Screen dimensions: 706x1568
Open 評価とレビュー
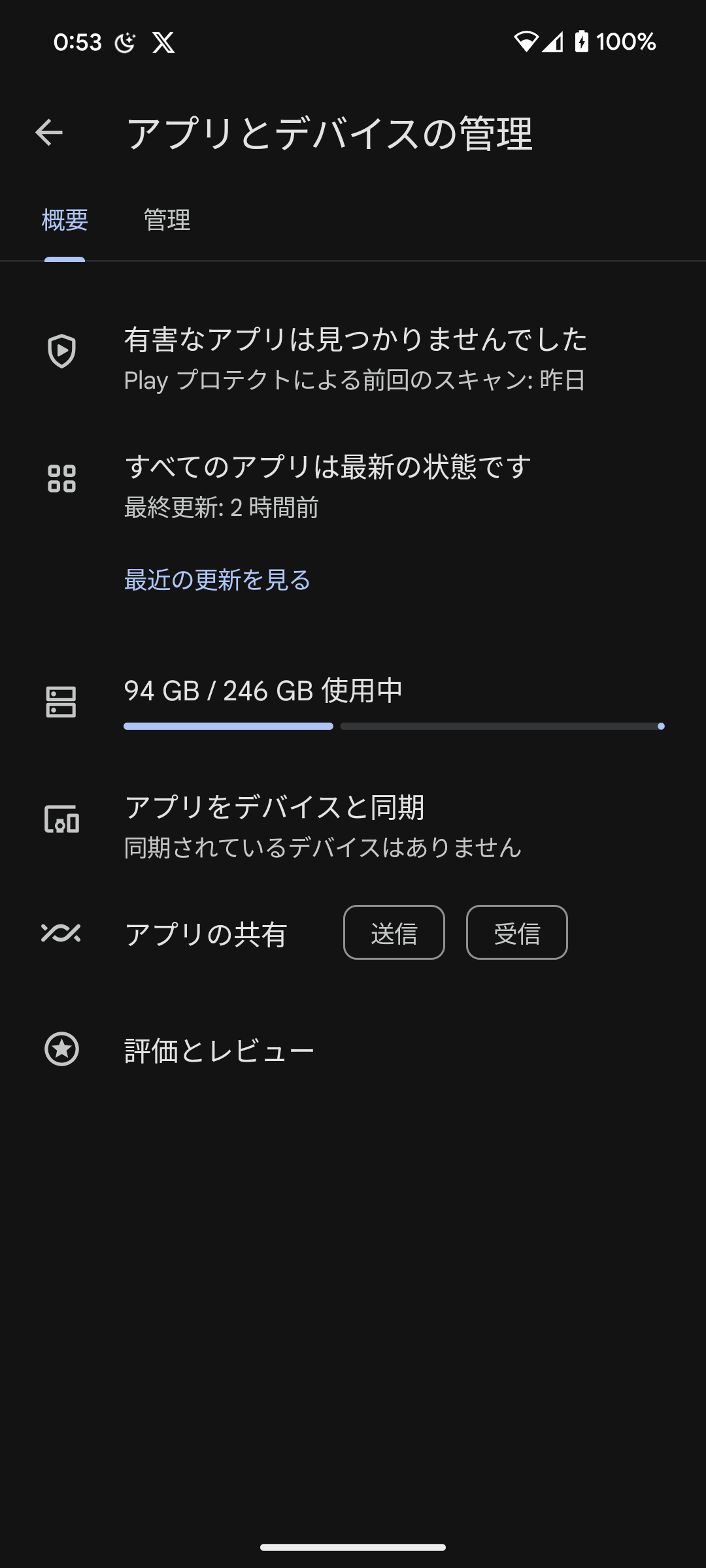click(x=353, y=1050)
